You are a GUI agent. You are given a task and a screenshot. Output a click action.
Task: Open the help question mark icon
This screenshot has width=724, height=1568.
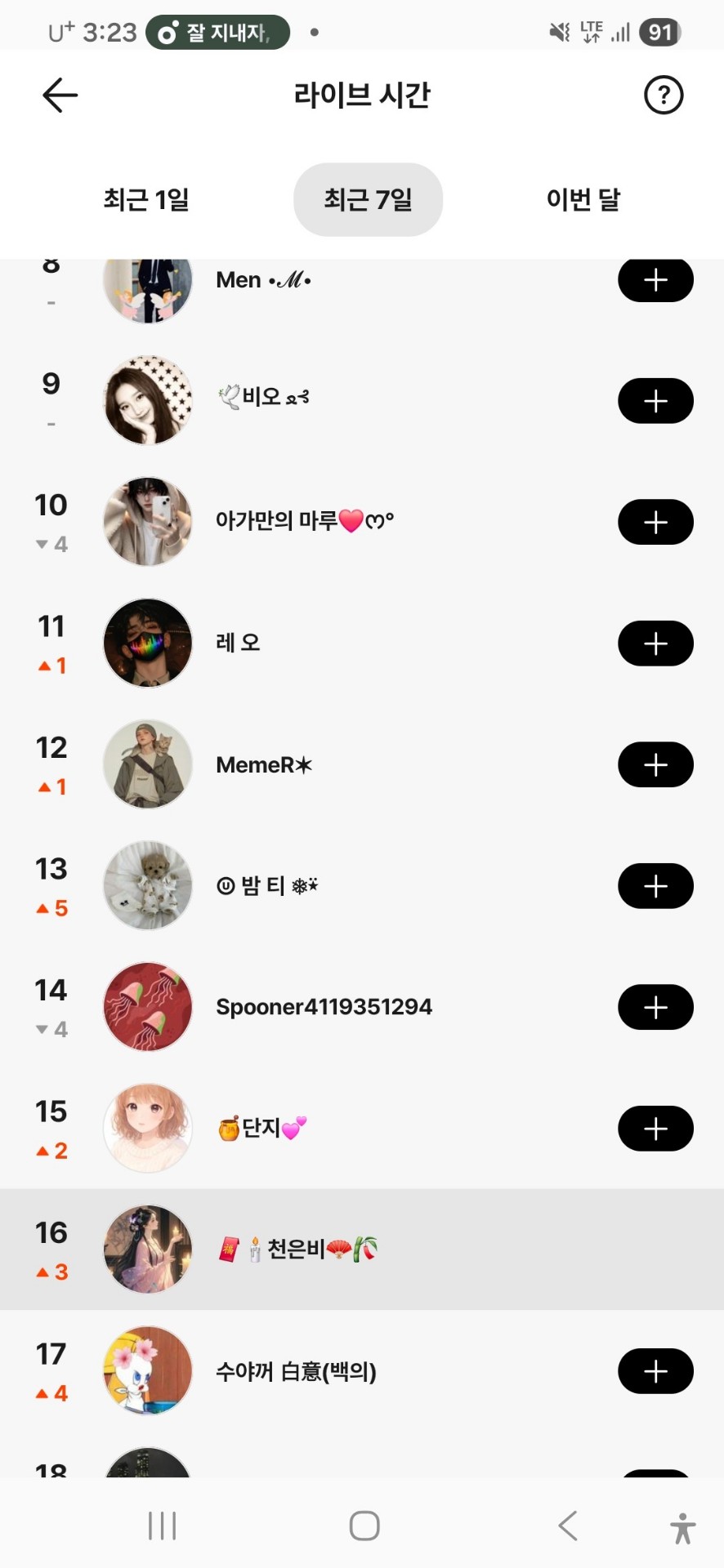coord(664,95)
